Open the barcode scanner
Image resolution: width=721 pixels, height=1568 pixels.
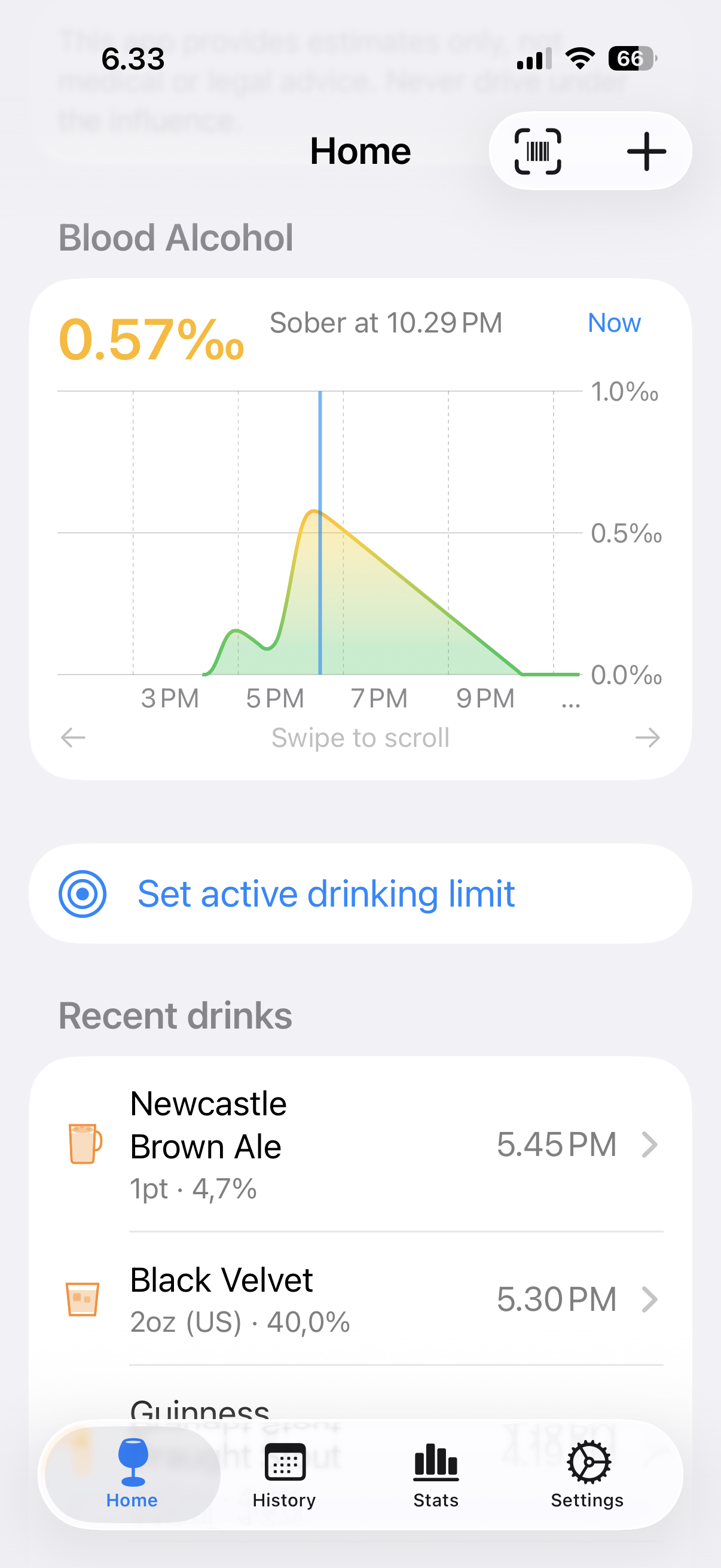coord(539,151)
